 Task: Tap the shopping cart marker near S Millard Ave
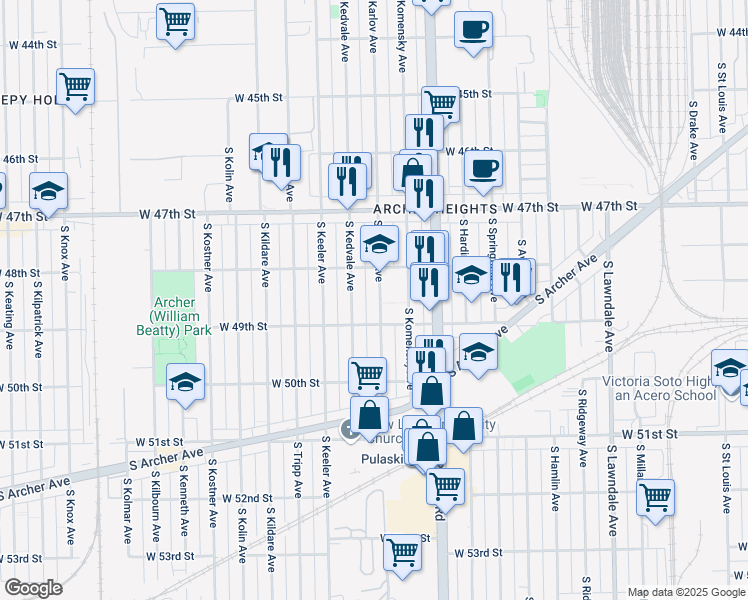pos(655,497)
